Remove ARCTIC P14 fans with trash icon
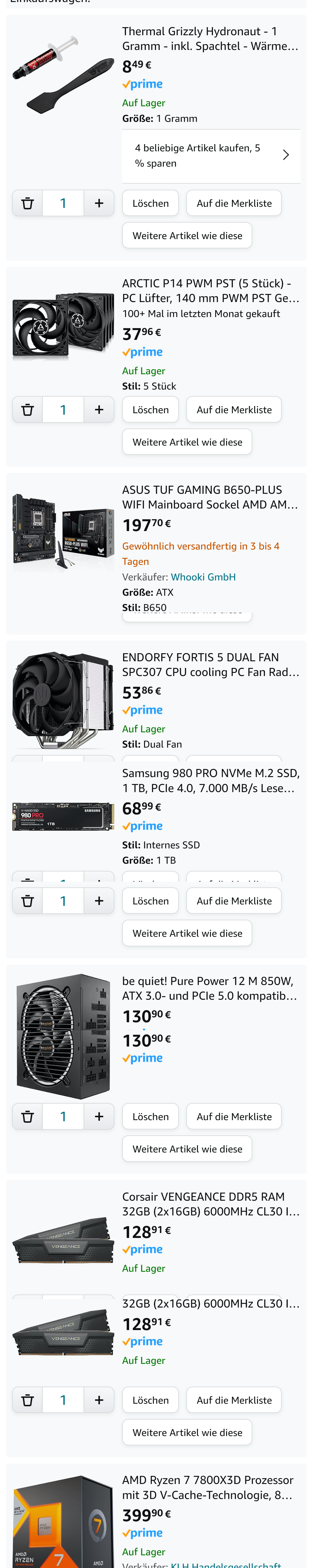This screenshot has width=312, height=1568. [x=27, y=410]
